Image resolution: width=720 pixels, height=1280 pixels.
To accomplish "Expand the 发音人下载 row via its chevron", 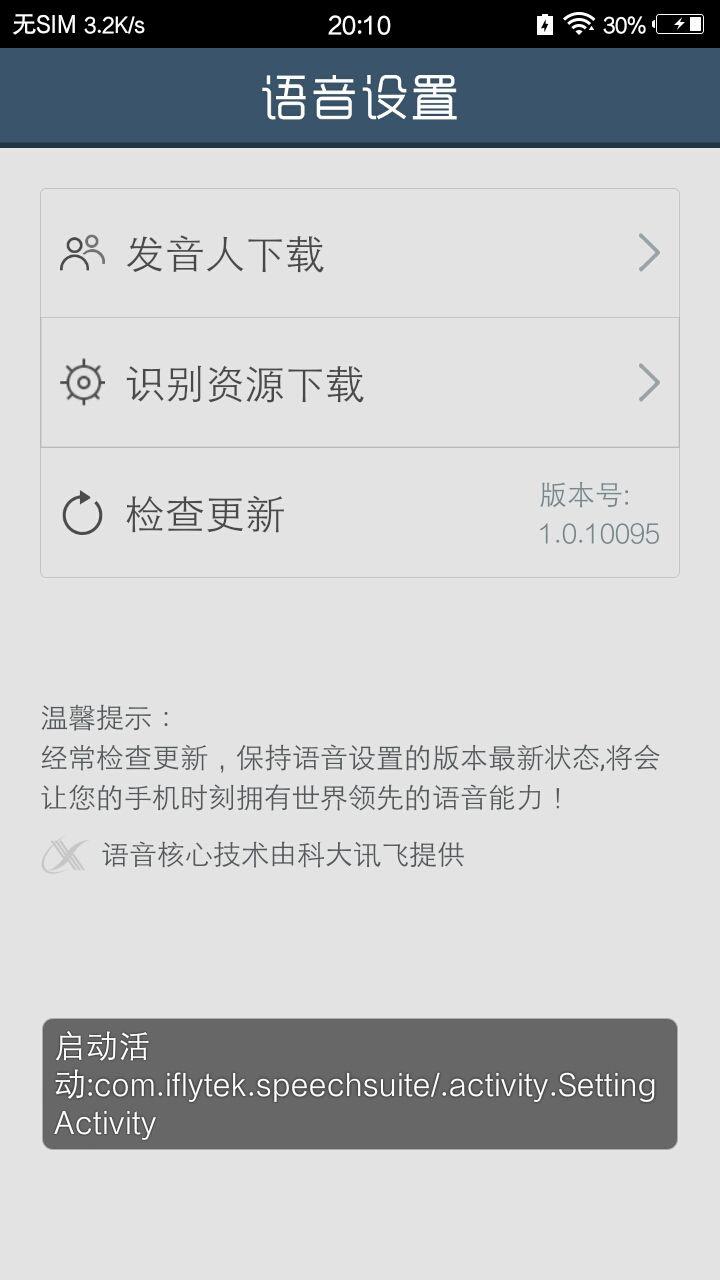I will tap(651, 253).
